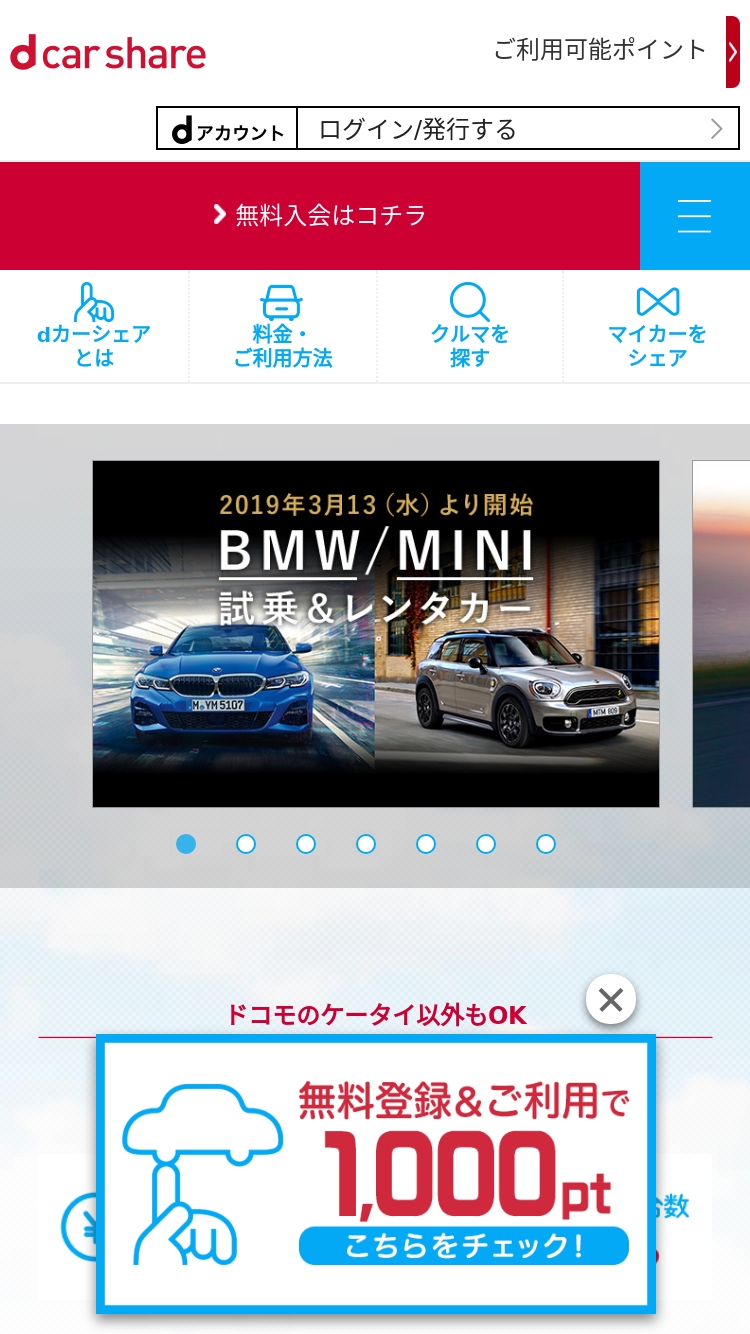Open マイカーをシェア page
Image resolution: width=750 pixels, height=1334 pixels.
coord(657,326)
